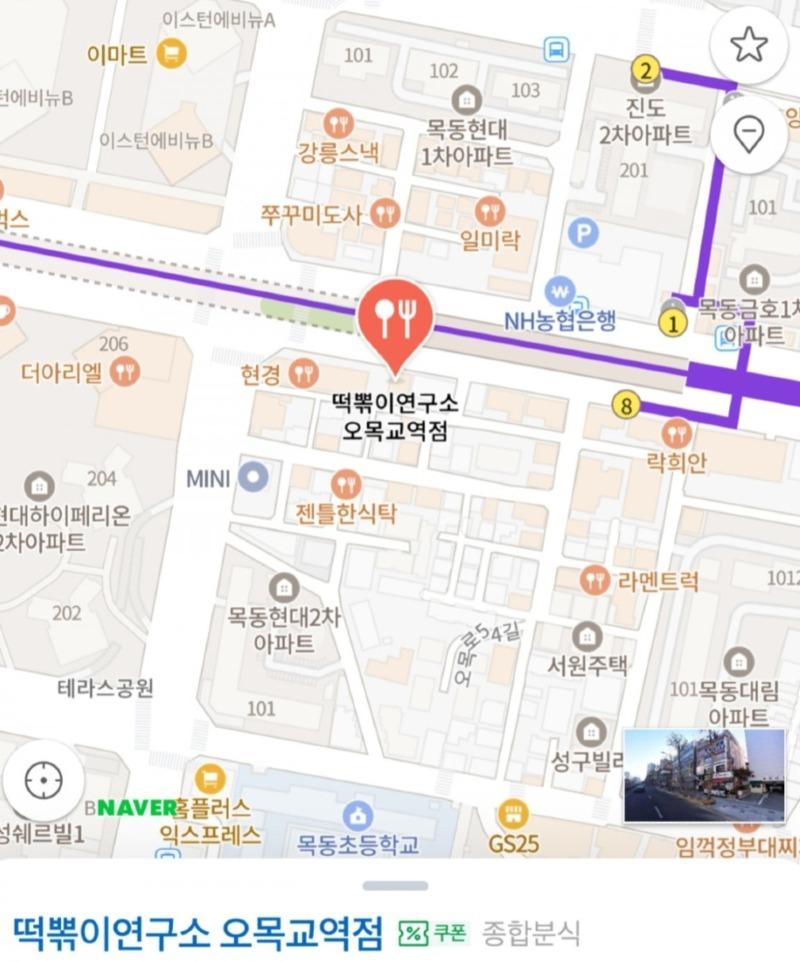
Task: Save this place with the star button
Action: point(748,45)
